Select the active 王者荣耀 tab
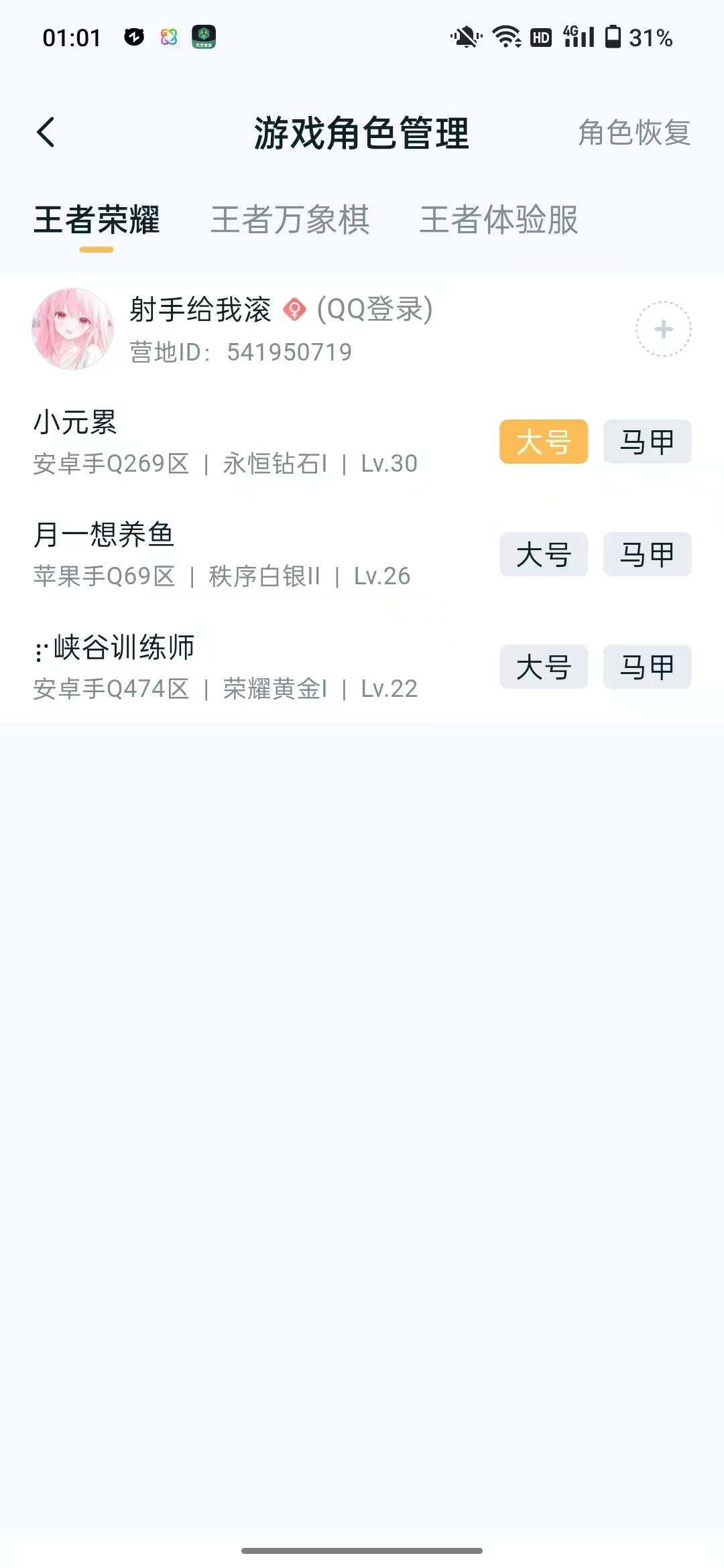This screenshot has height=1568, width=724. 99,220
